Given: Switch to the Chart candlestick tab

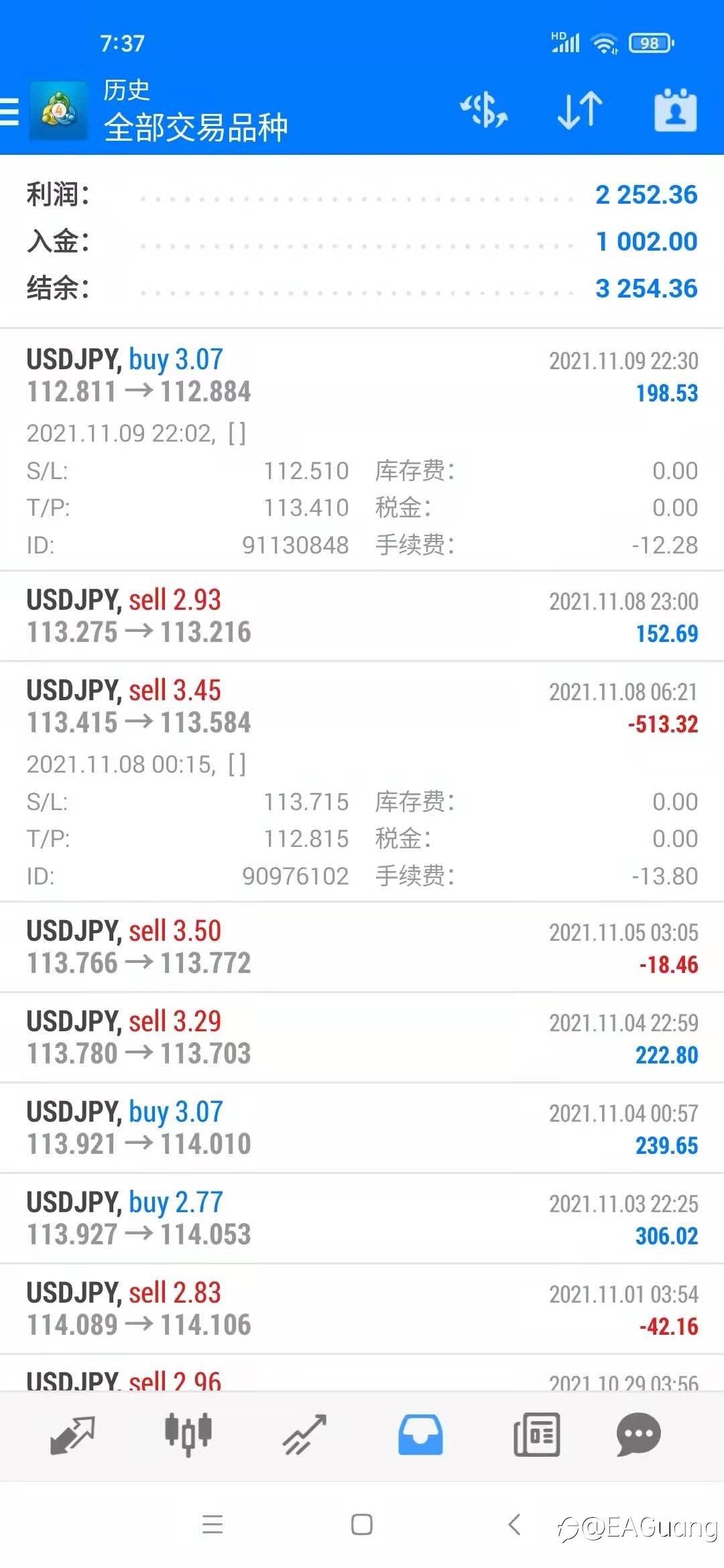Looking at the screenshot, I should click(188, 1435).
